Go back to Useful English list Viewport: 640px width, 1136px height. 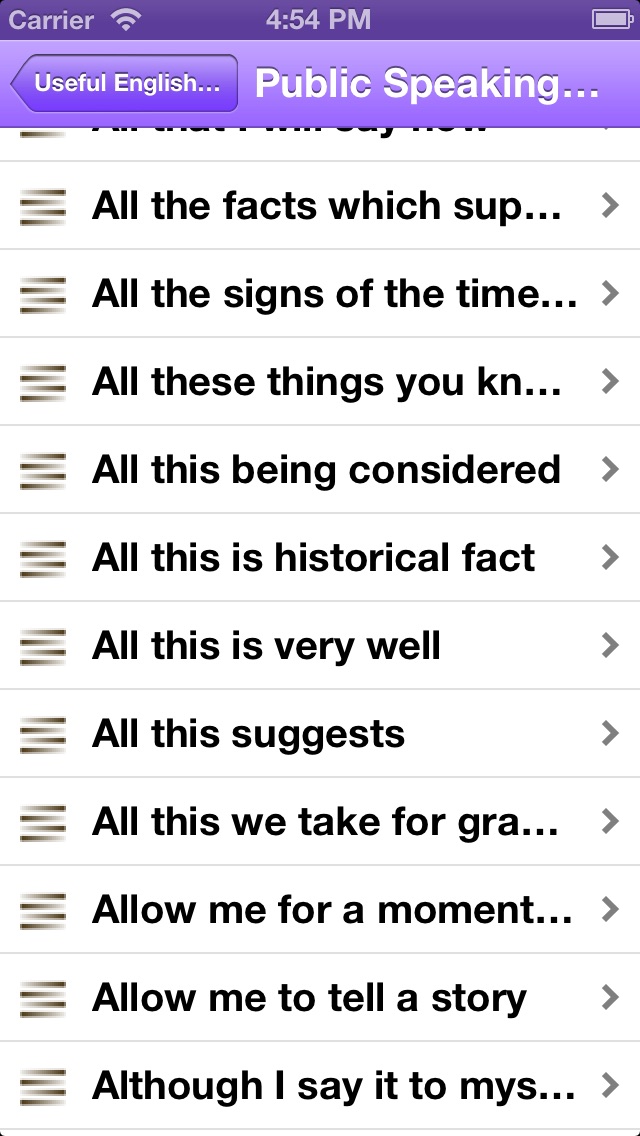click(124, 83)
